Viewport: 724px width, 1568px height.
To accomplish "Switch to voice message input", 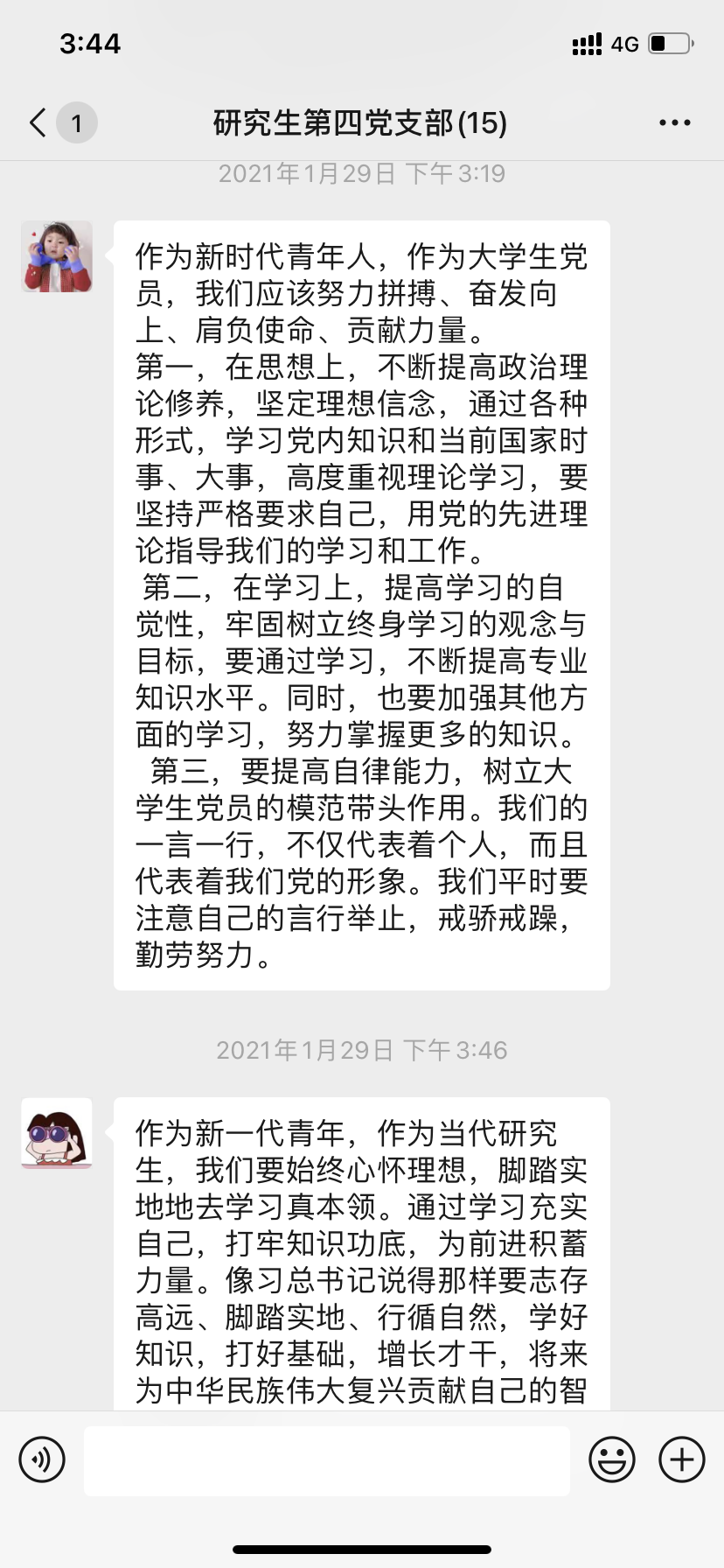I will coord(42,1459).
